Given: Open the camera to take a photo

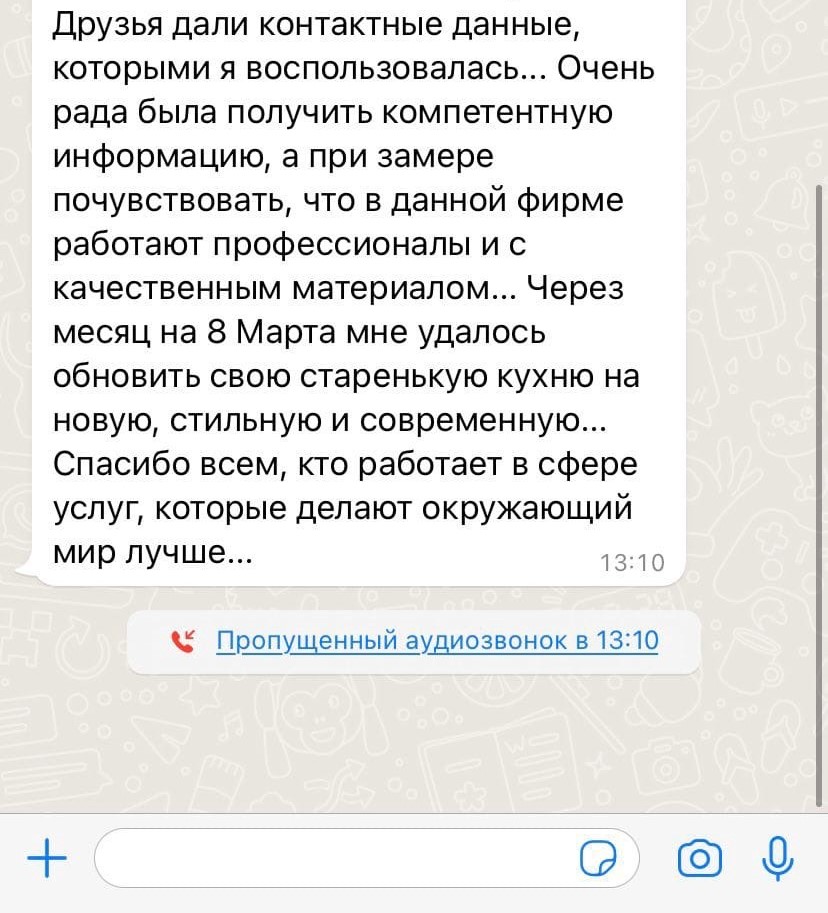Looking at the screenshot, I should point(699,858).
